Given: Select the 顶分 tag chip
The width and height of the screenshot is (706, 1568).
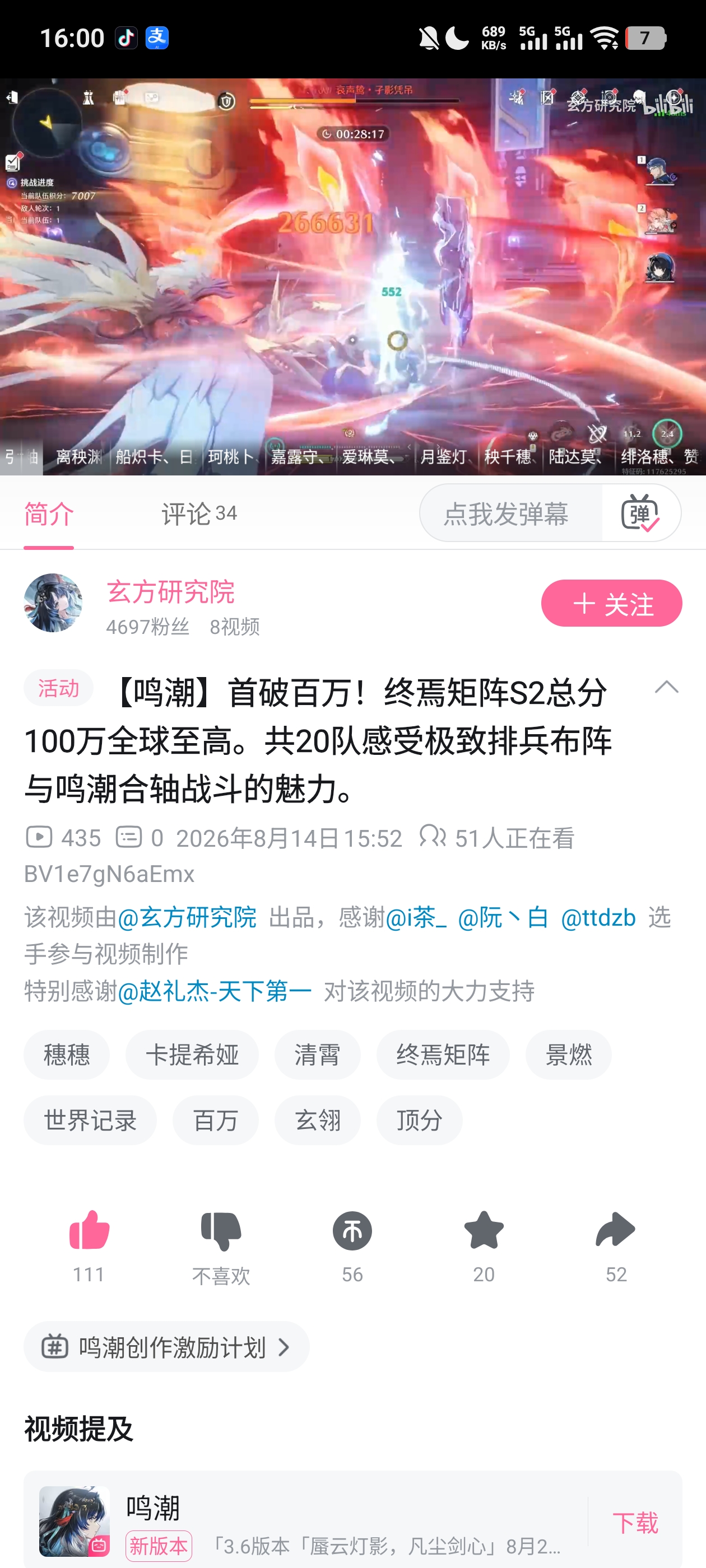Looking at the screenshot, I should (419, 1120).
